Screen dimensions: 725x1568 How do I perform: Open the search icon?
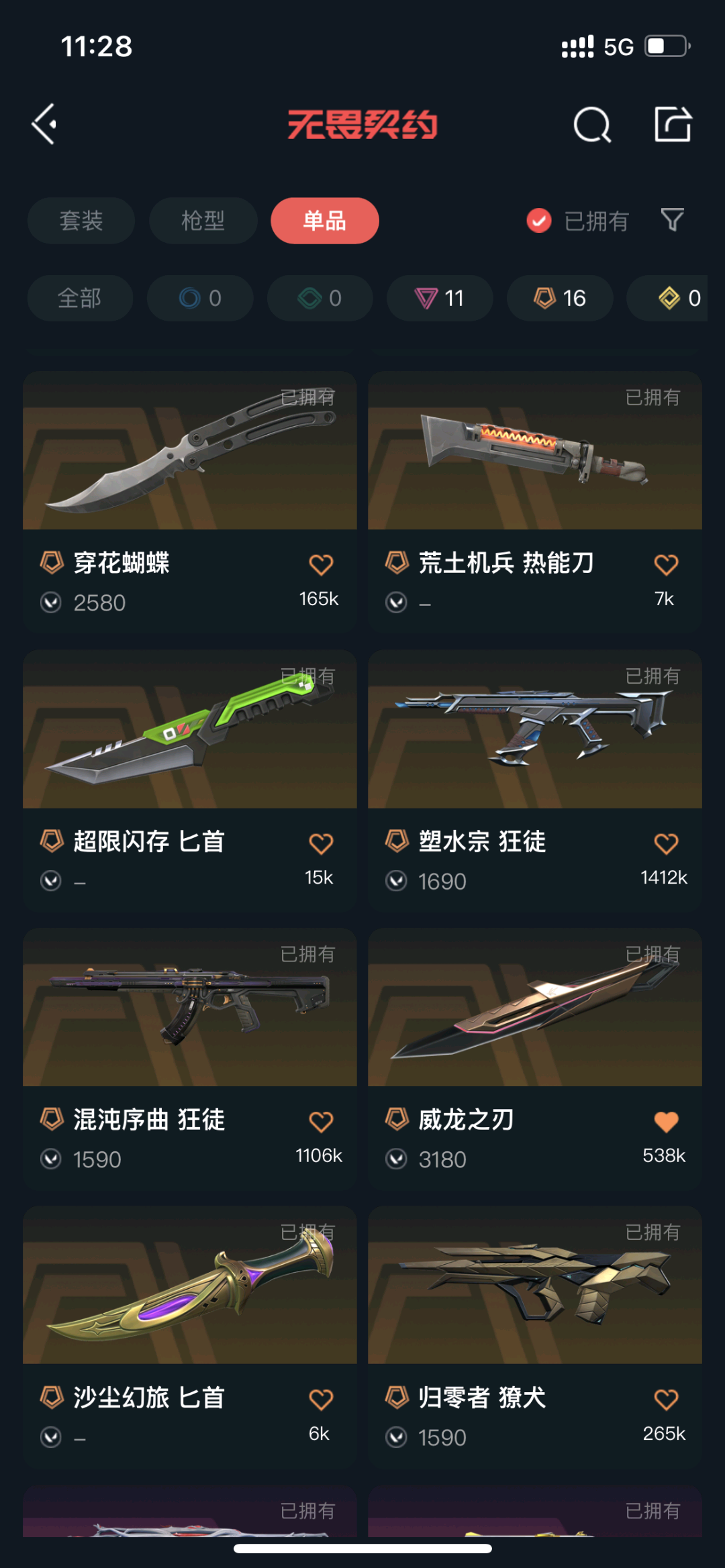point(591,125)
